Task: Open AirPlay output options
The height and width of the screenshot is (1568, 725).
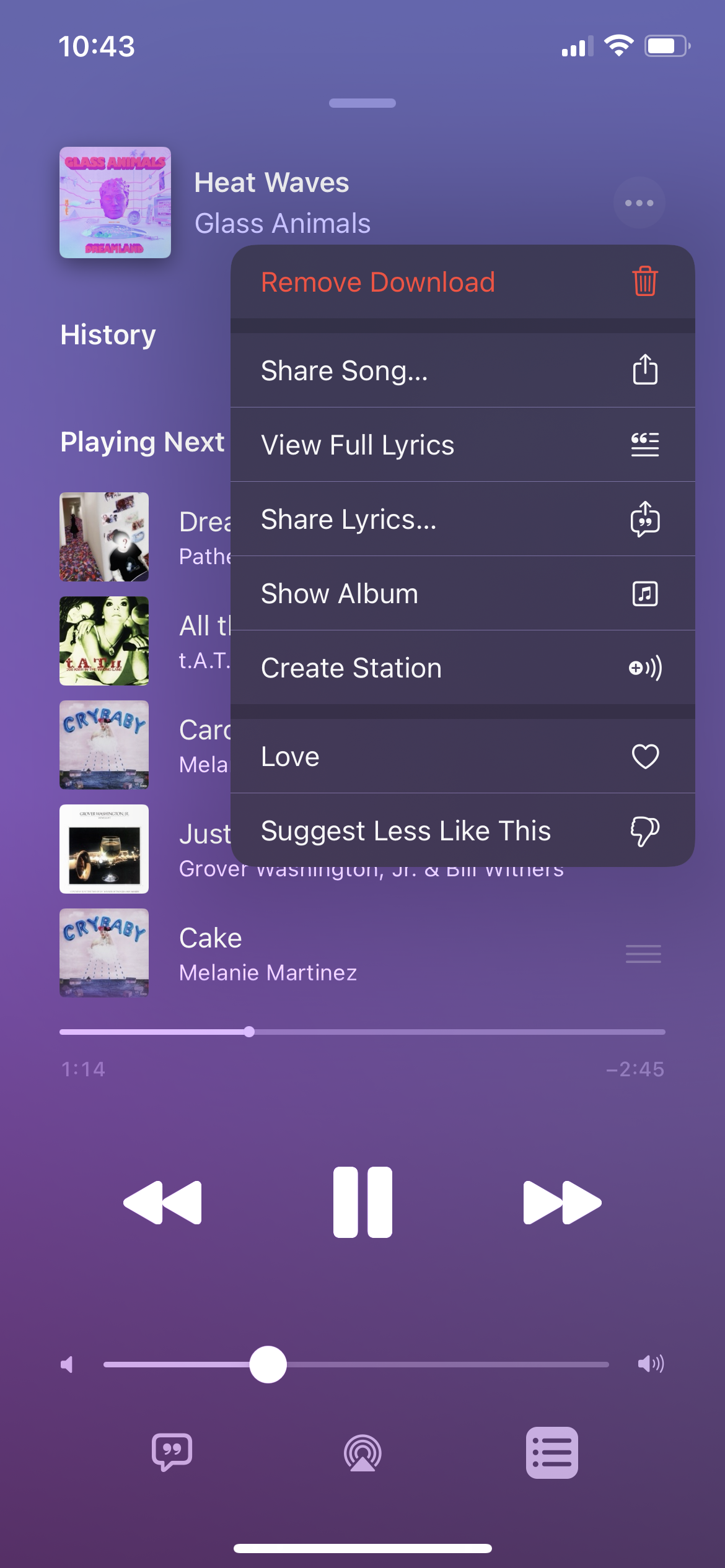Action: pos(362,1453)
